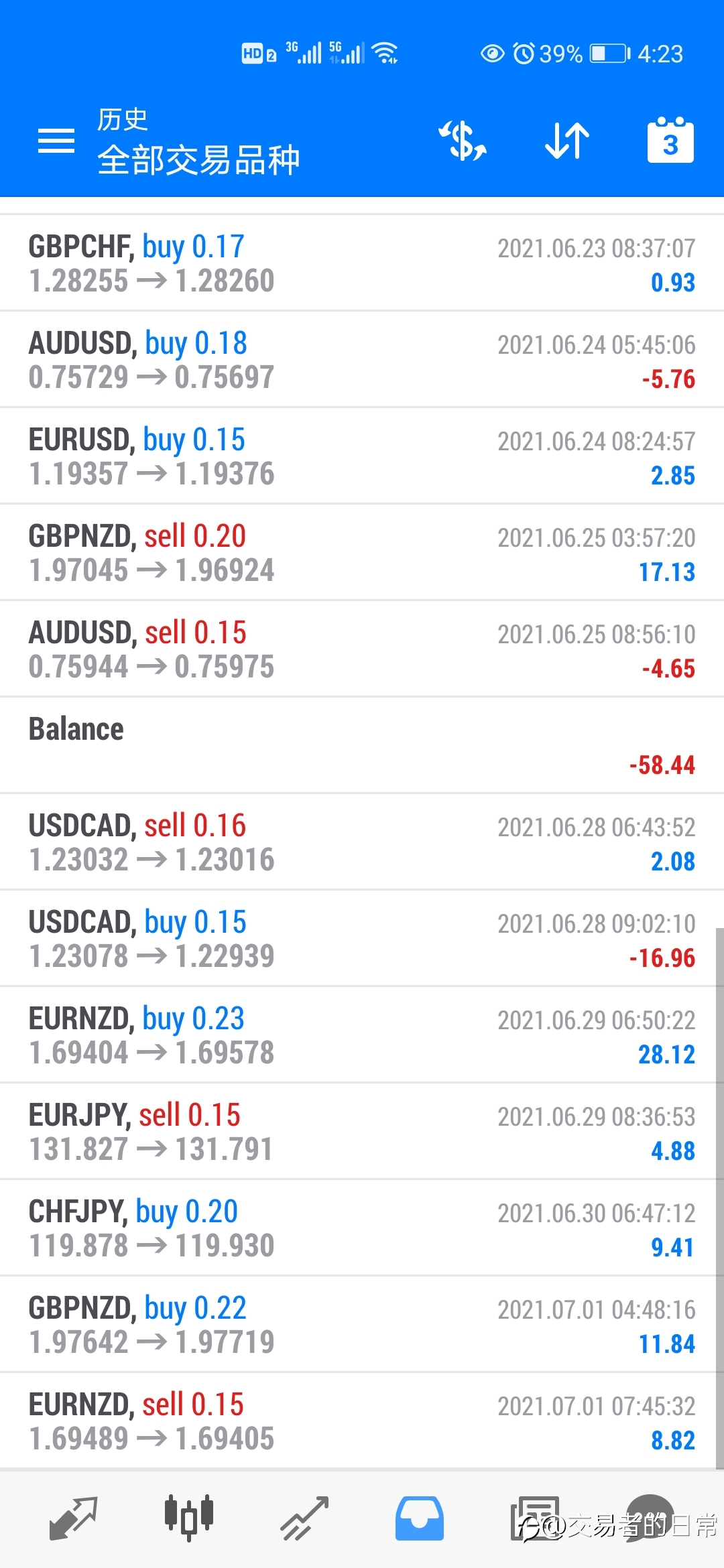724x1568 pixels.
Task: Switch to the Trade tab
Action: pyautogui.click(x=304, y=1518)
